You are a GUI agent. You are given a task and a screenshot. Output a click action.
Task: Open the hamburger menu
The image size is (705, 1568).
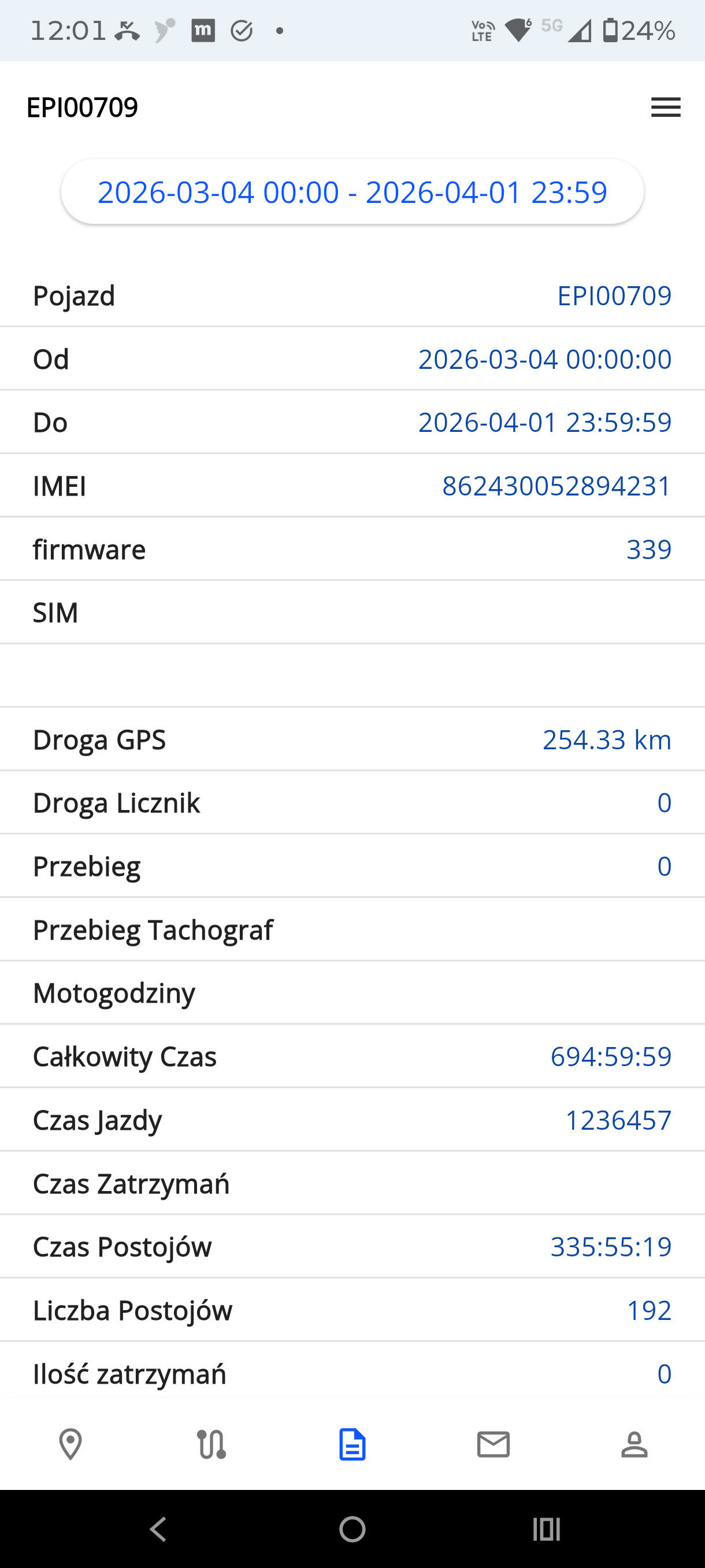pyautogui.click(x=665, y=108)
